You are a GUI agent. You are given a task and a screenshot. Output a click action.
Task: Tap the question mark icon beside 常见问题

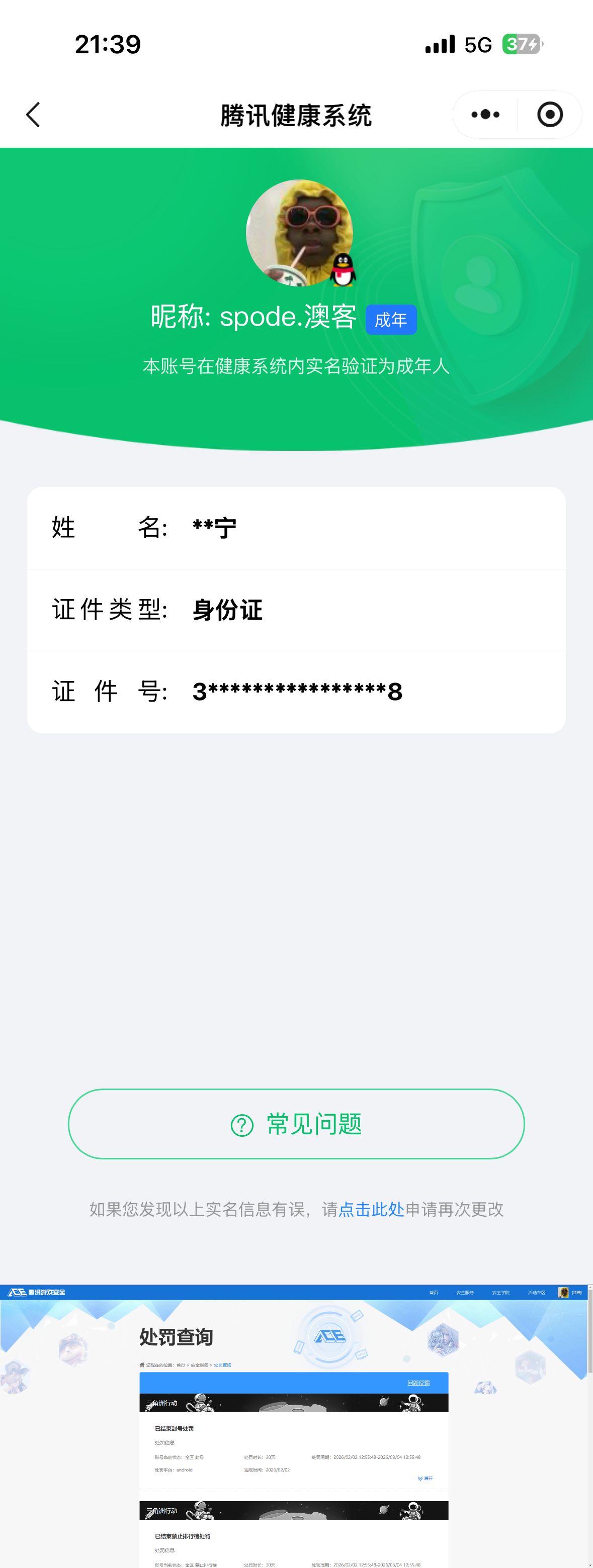pos(242,1124)
